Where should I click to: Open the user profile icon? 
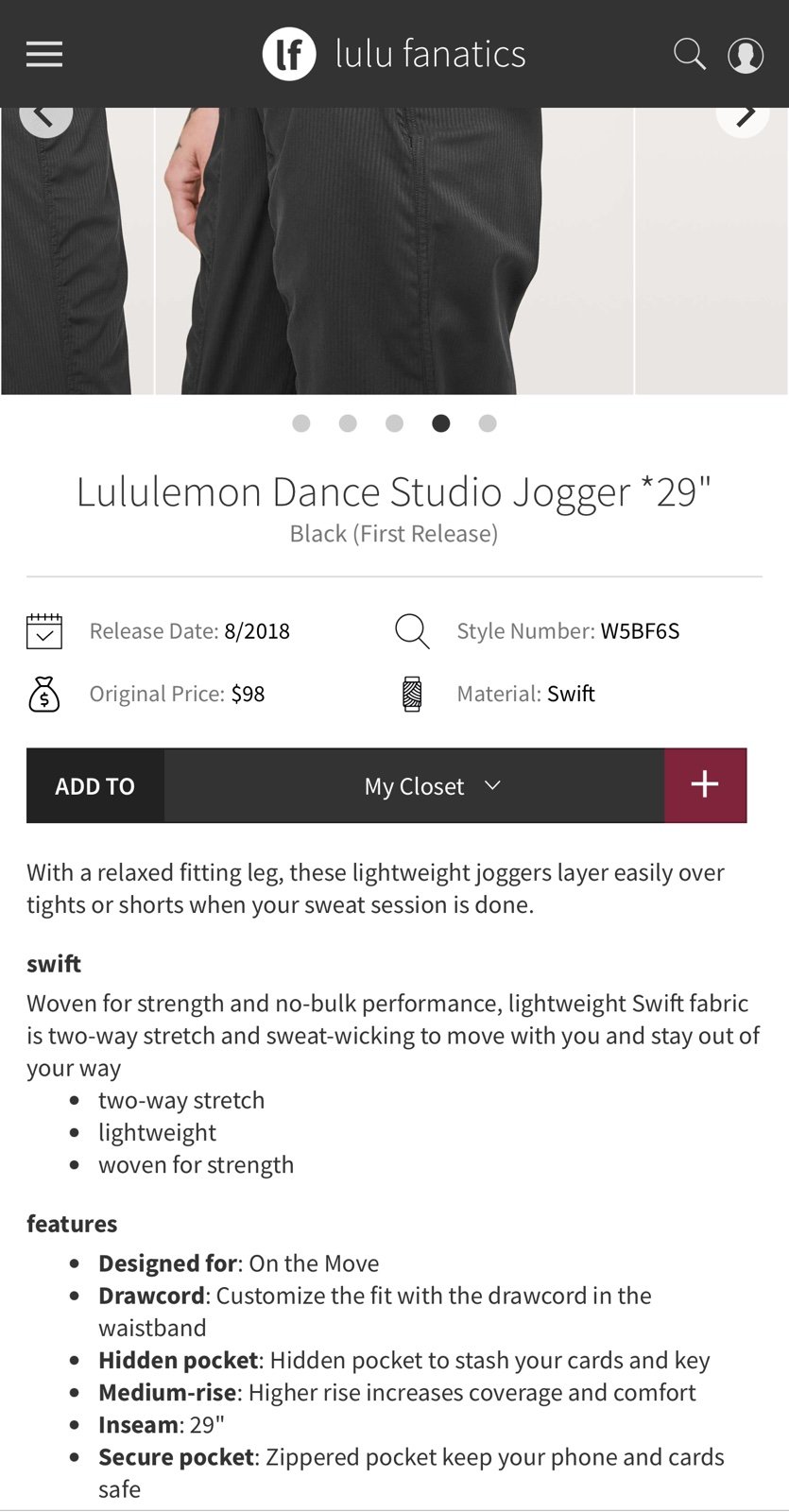click(746, 55)
